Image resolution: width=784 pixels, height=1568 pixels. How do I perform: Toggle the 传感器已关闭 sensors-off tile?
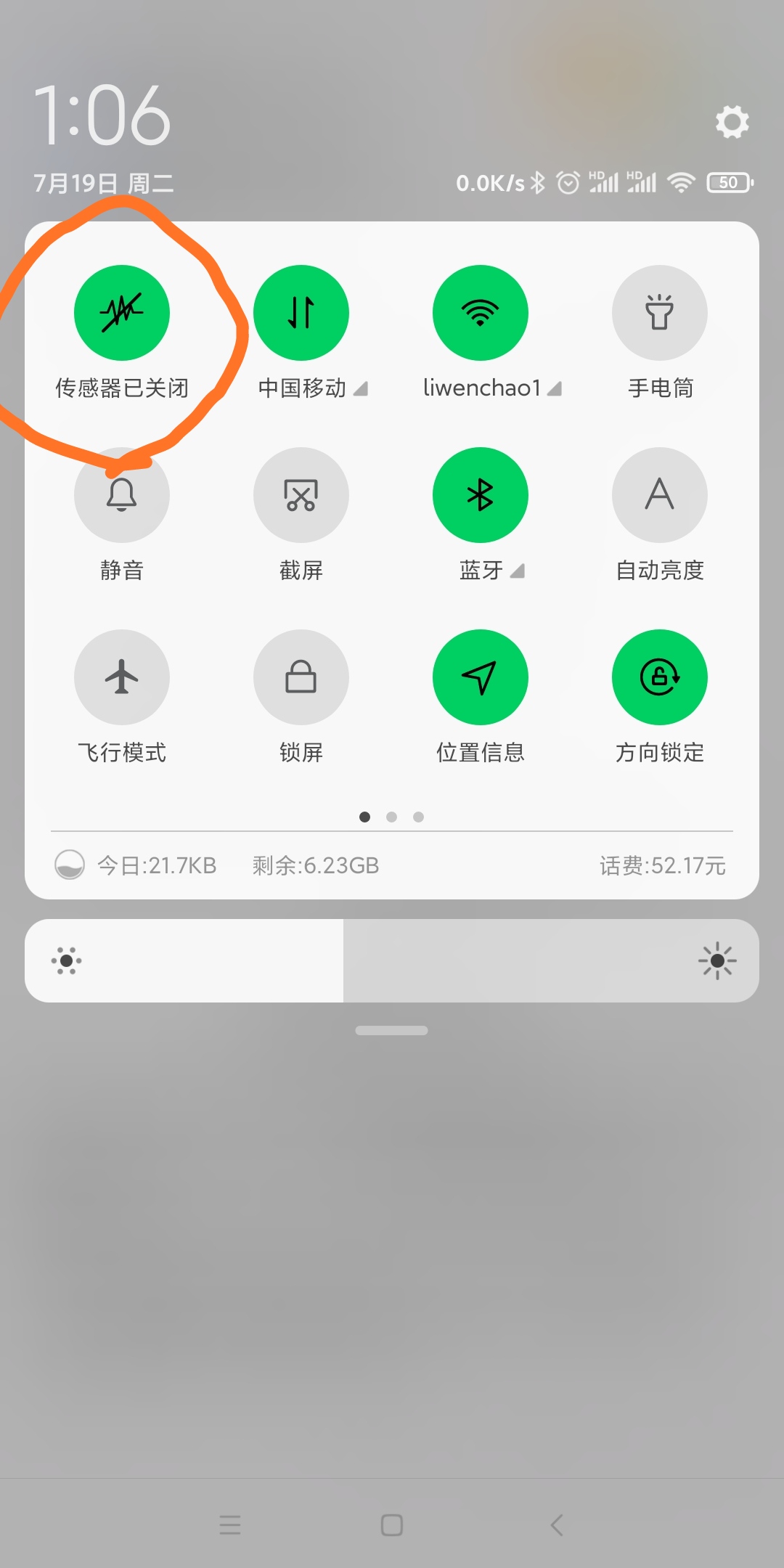coord(122,313)
